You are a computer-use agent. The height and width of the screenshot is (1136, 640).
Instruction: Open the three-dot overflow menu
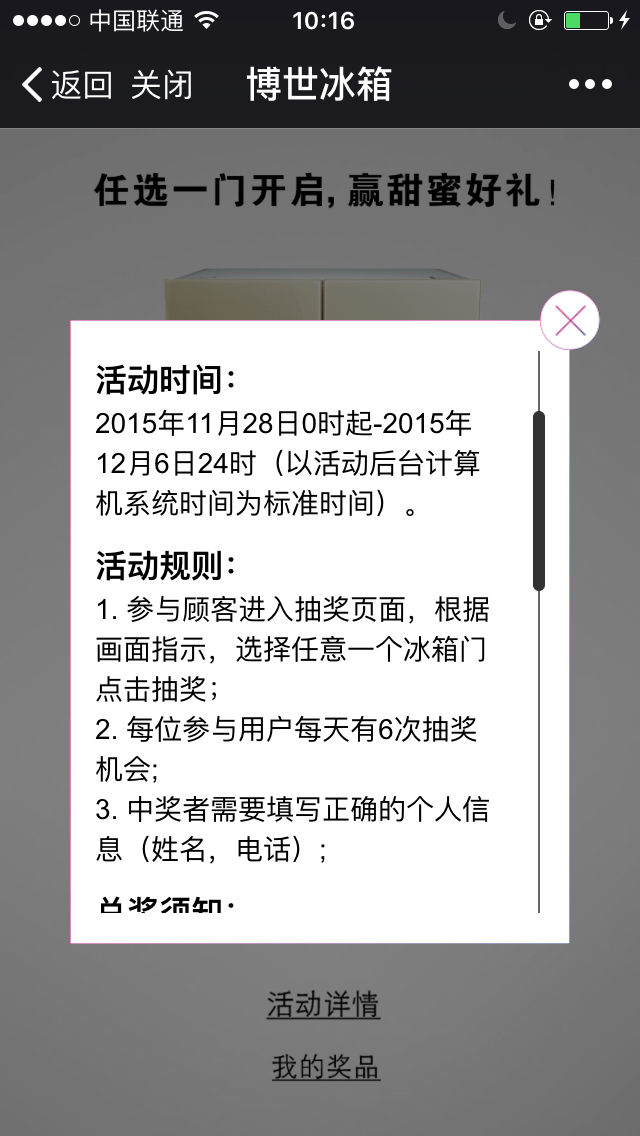(590, 85)
